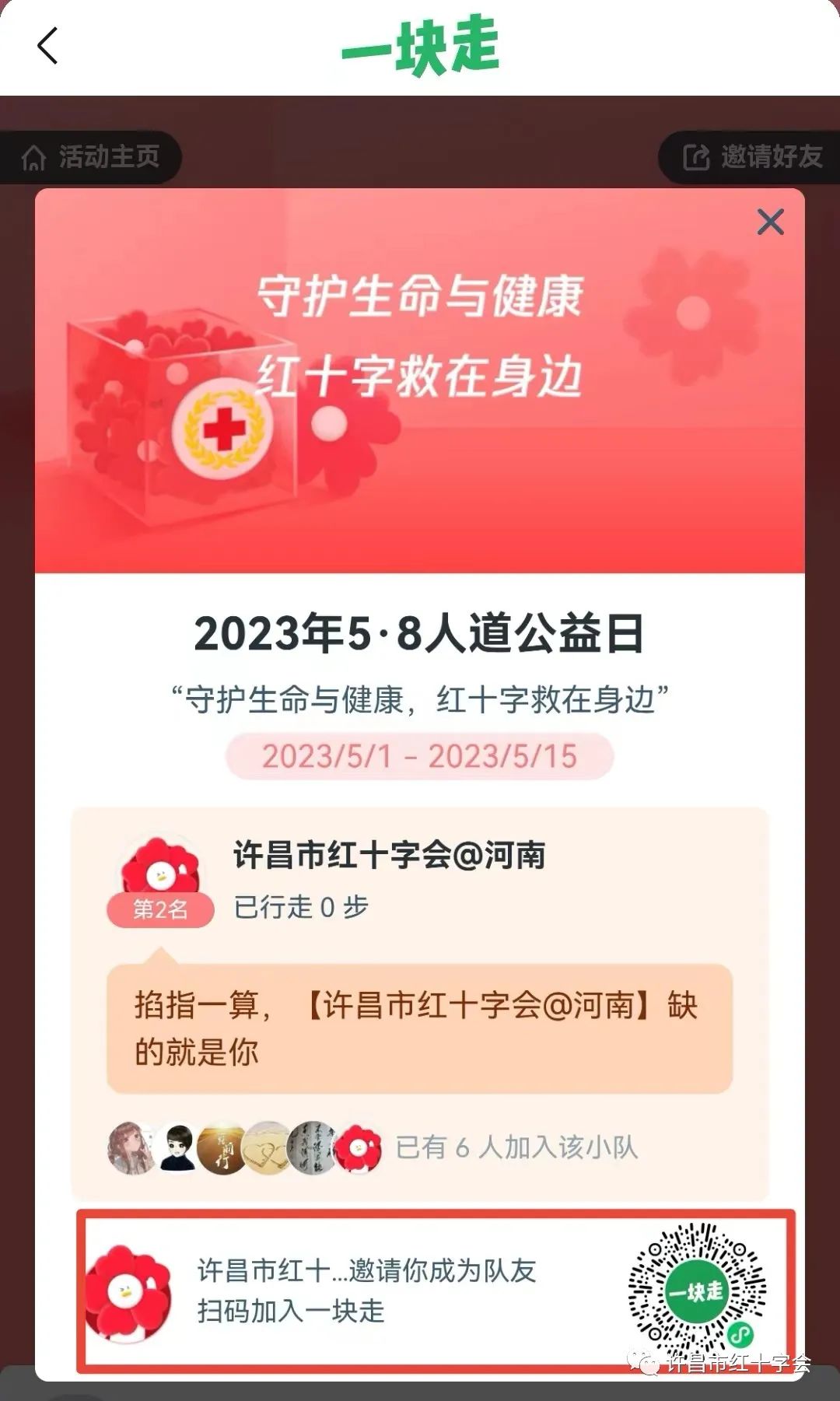Close the 人道公益日 popup card

point(770,222)
